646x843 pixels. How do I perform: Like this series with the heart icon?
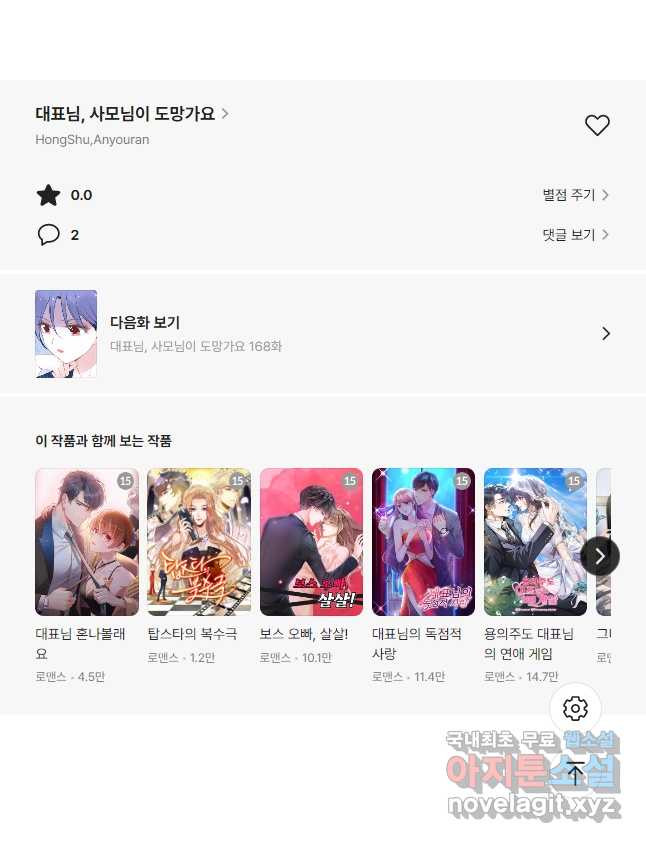click(597, 125)
